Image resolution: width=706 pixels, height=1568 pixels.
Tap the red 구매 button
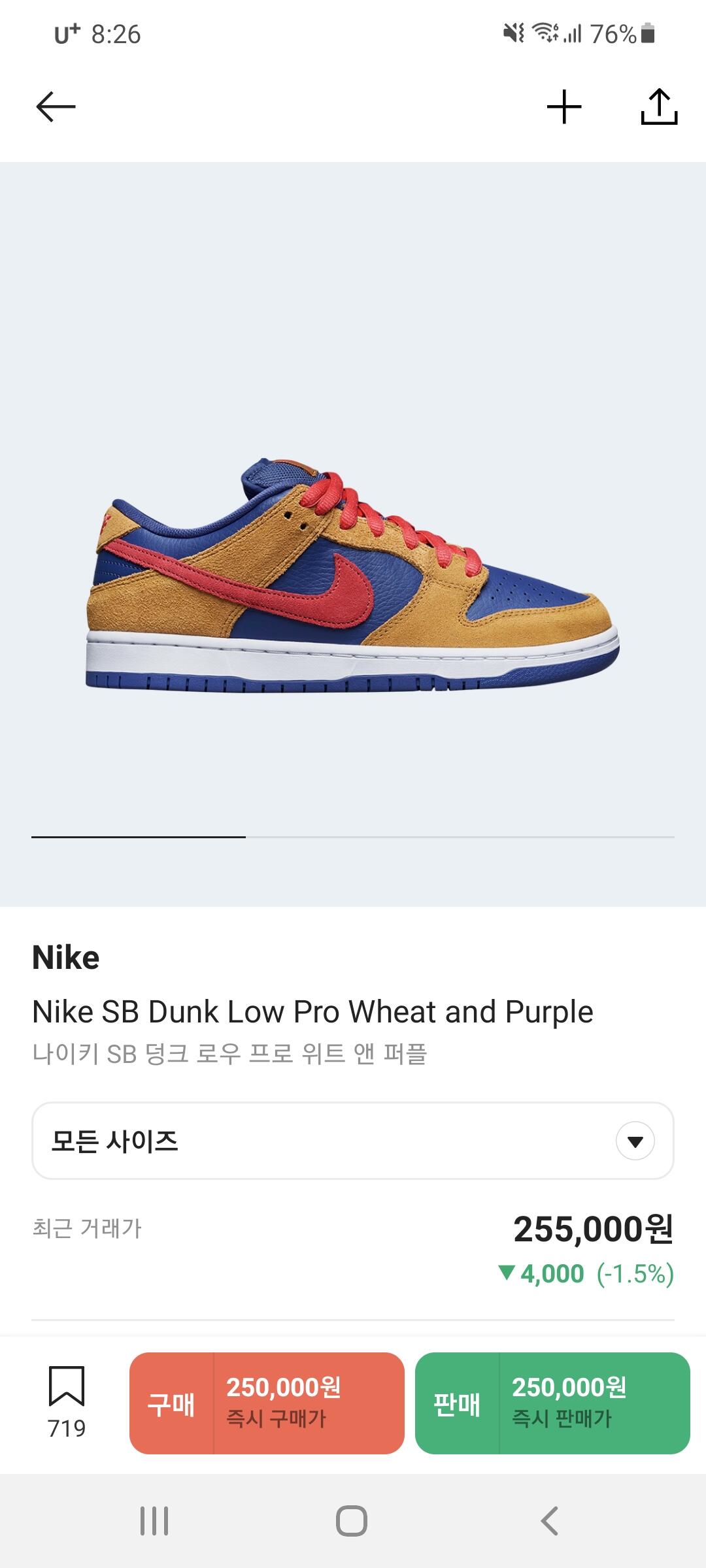(267, 1403)
